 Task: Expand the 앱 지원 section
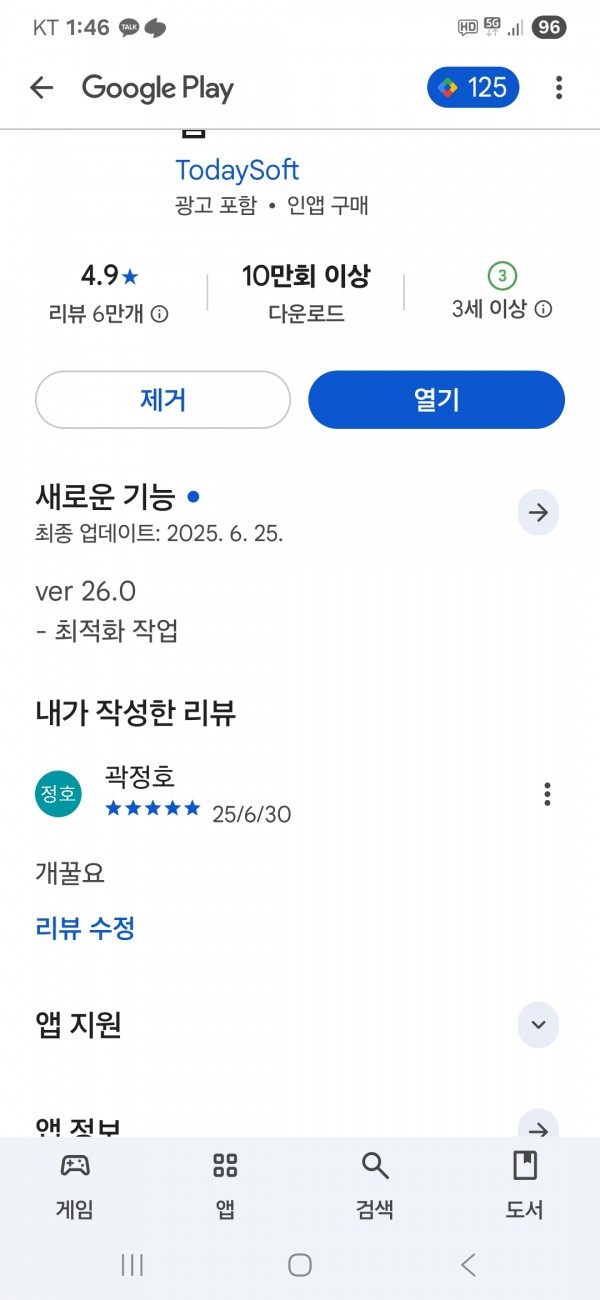(x=538, y=1025)
